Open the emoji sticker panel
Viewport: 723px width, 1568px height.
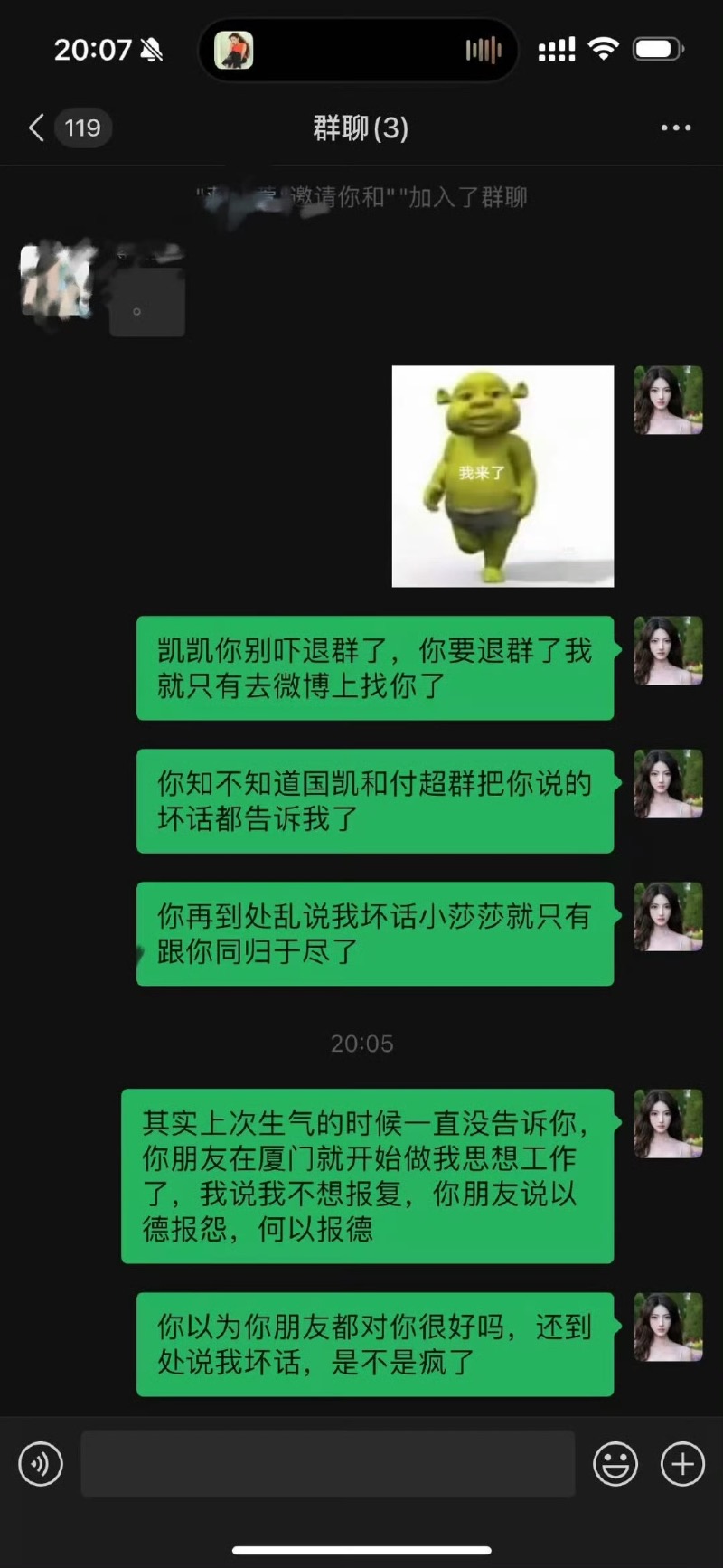(615, 1464)
